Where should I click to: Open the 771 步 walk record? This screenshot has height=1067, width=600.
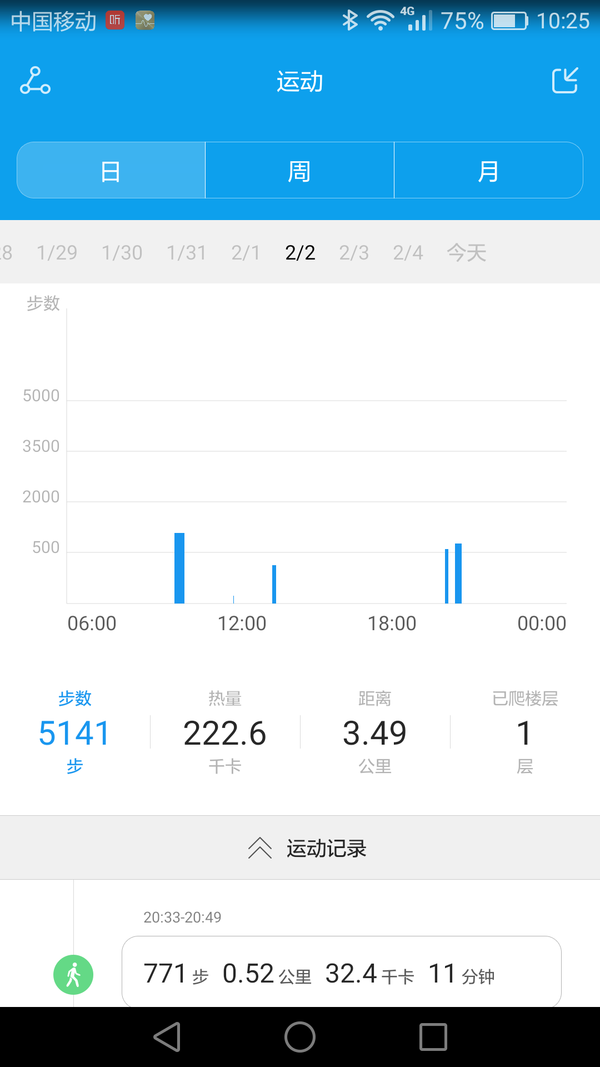[x=341, y=973]
